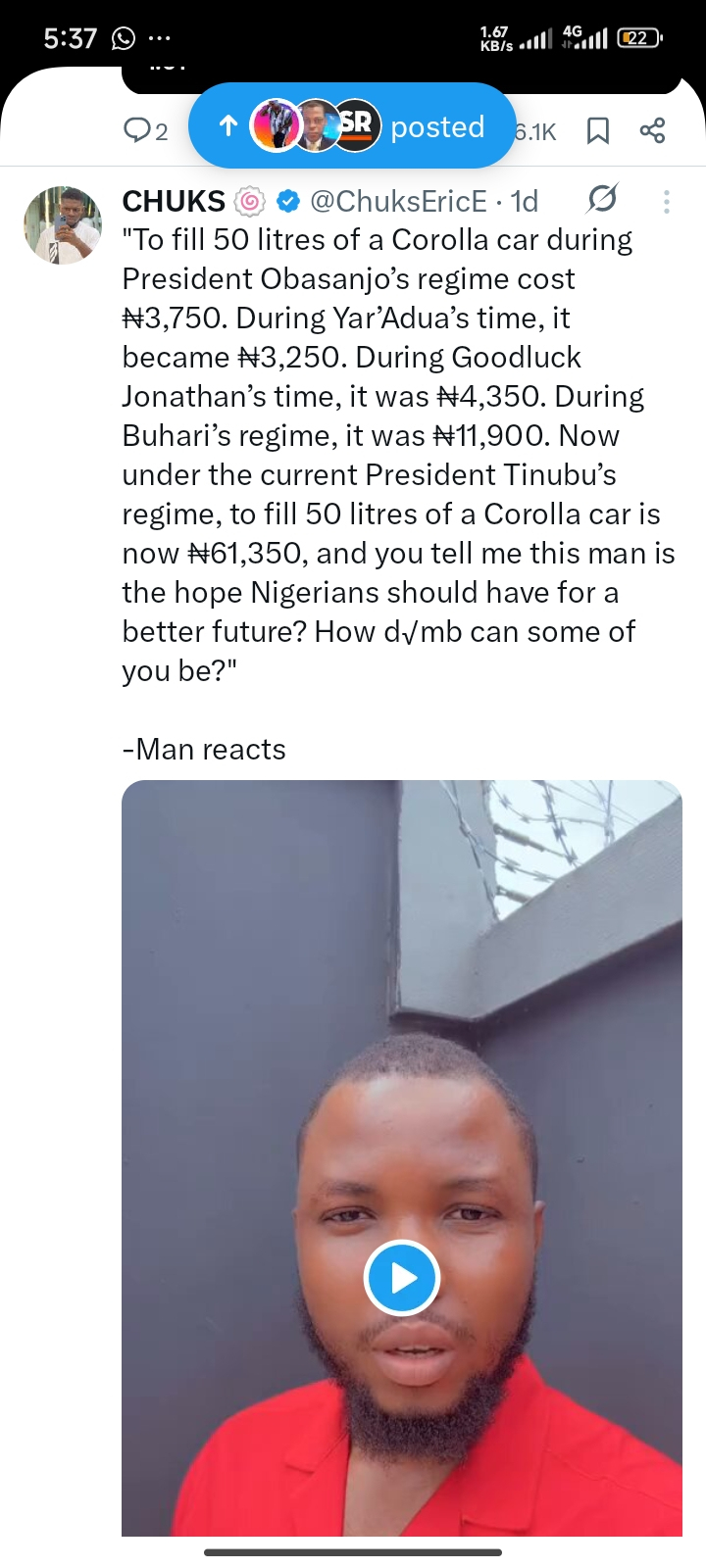Open the CHUKS profile picture
This screenshot has width=706, height=1568.
(63, 225)
